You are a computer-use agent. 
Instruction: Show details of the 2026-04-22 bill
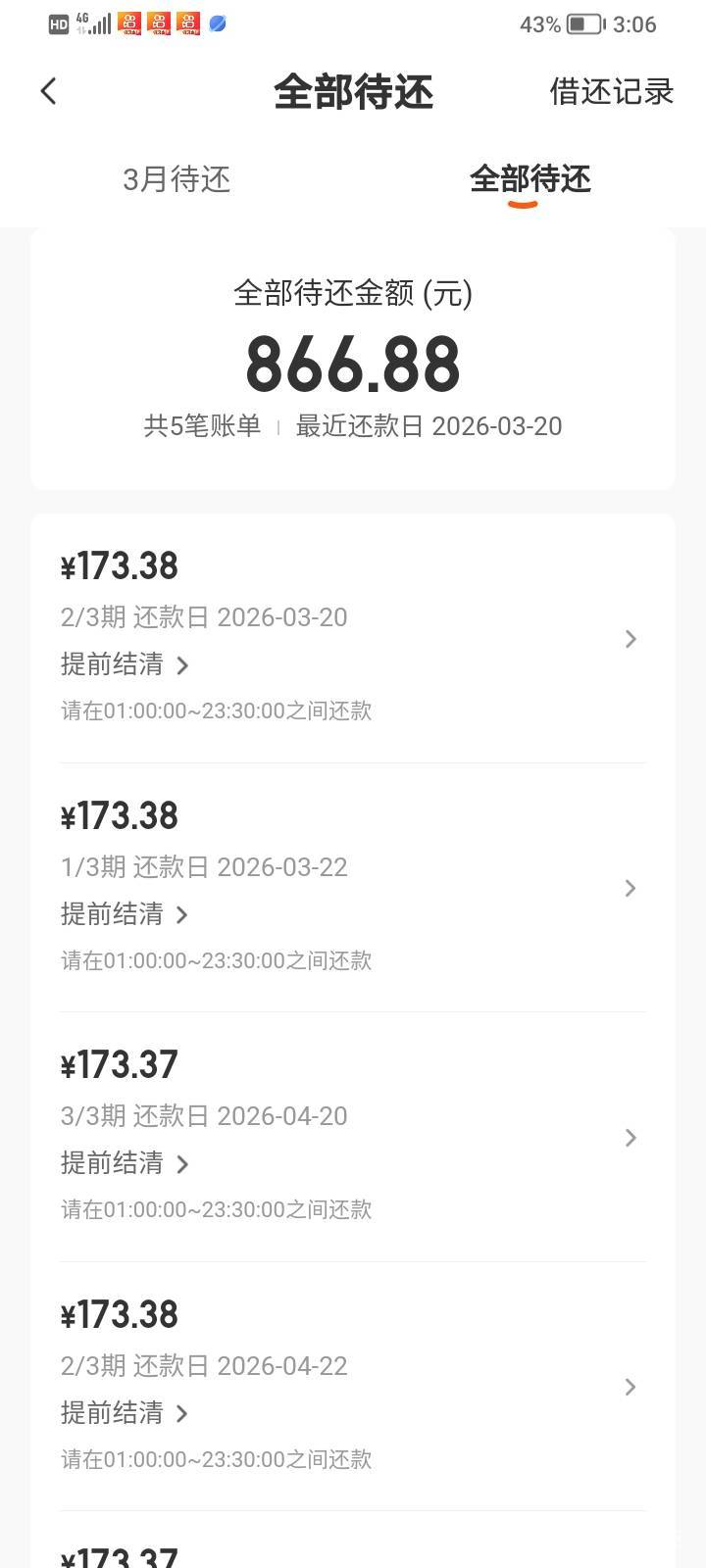(630, 1387)
